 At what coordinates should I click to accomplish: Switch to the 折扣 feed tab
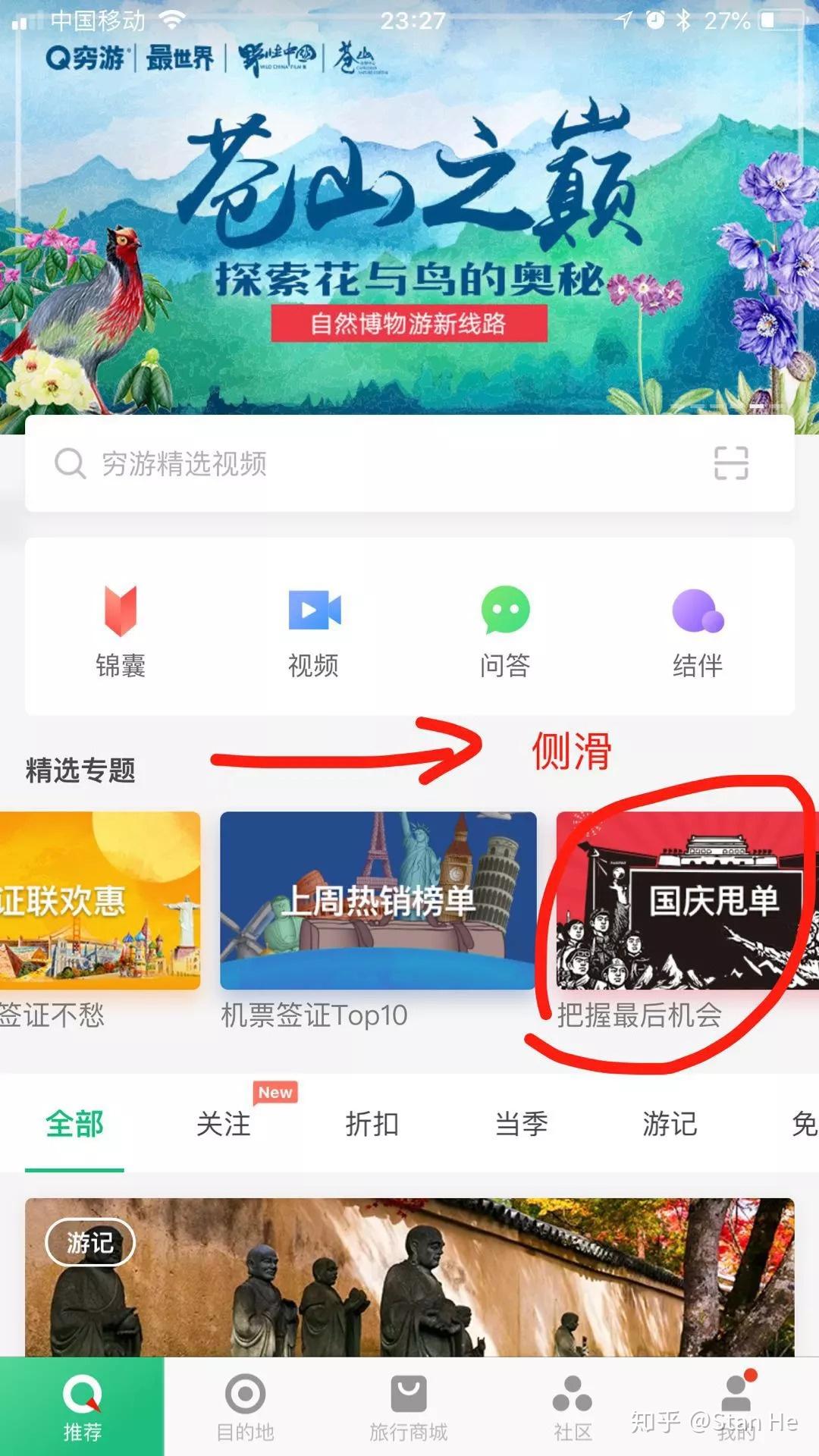pyautogui.click(x=372, y=1124)
